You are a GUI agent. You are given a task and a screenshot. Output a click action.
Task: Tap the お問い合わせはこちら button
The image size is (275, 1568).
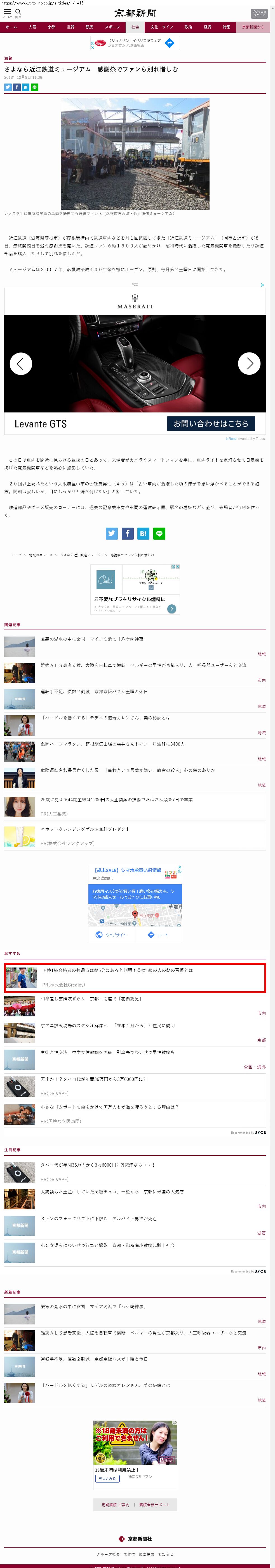210,424
